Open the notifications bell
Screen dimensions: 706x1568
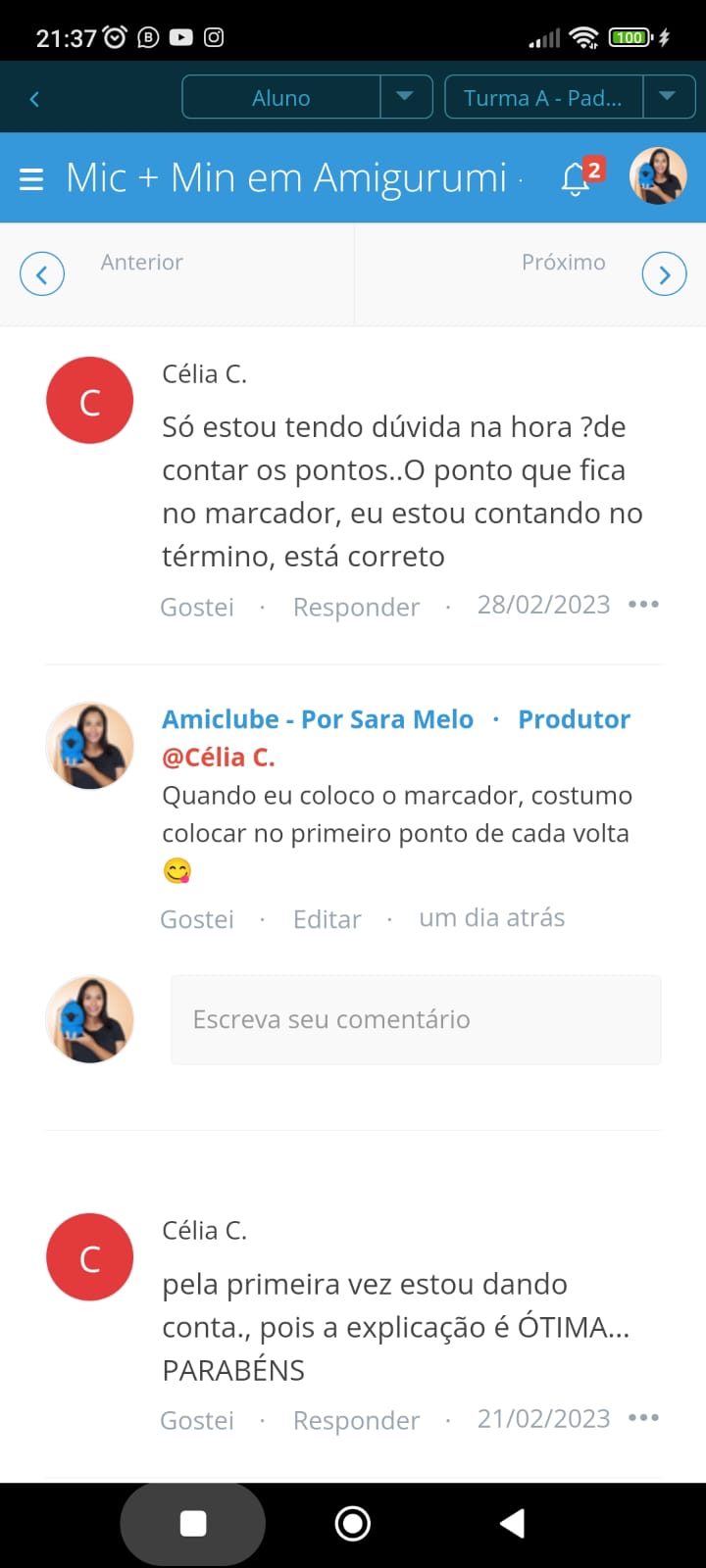coord(577,178)
